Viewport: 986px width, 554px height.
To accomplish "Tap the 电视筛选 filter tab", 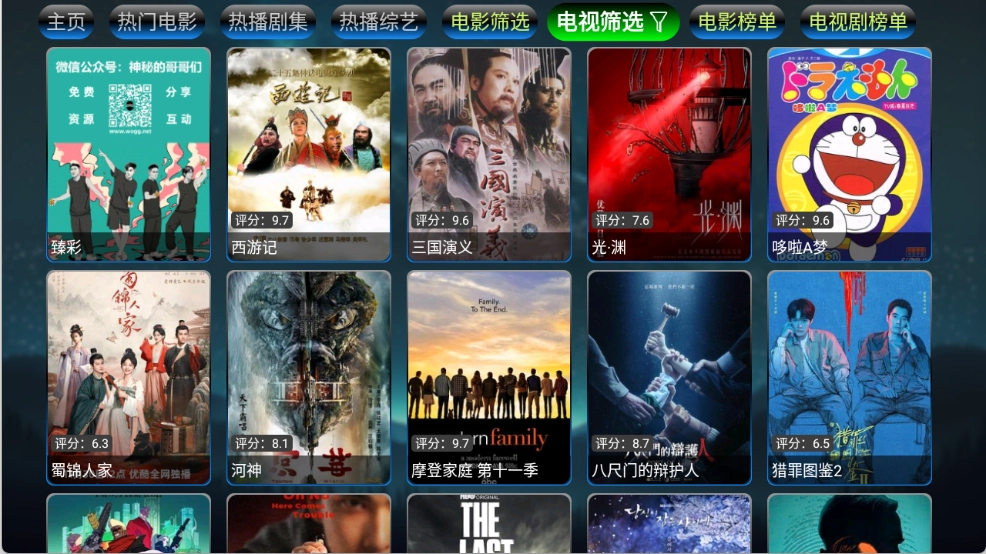I will [612, 21].
